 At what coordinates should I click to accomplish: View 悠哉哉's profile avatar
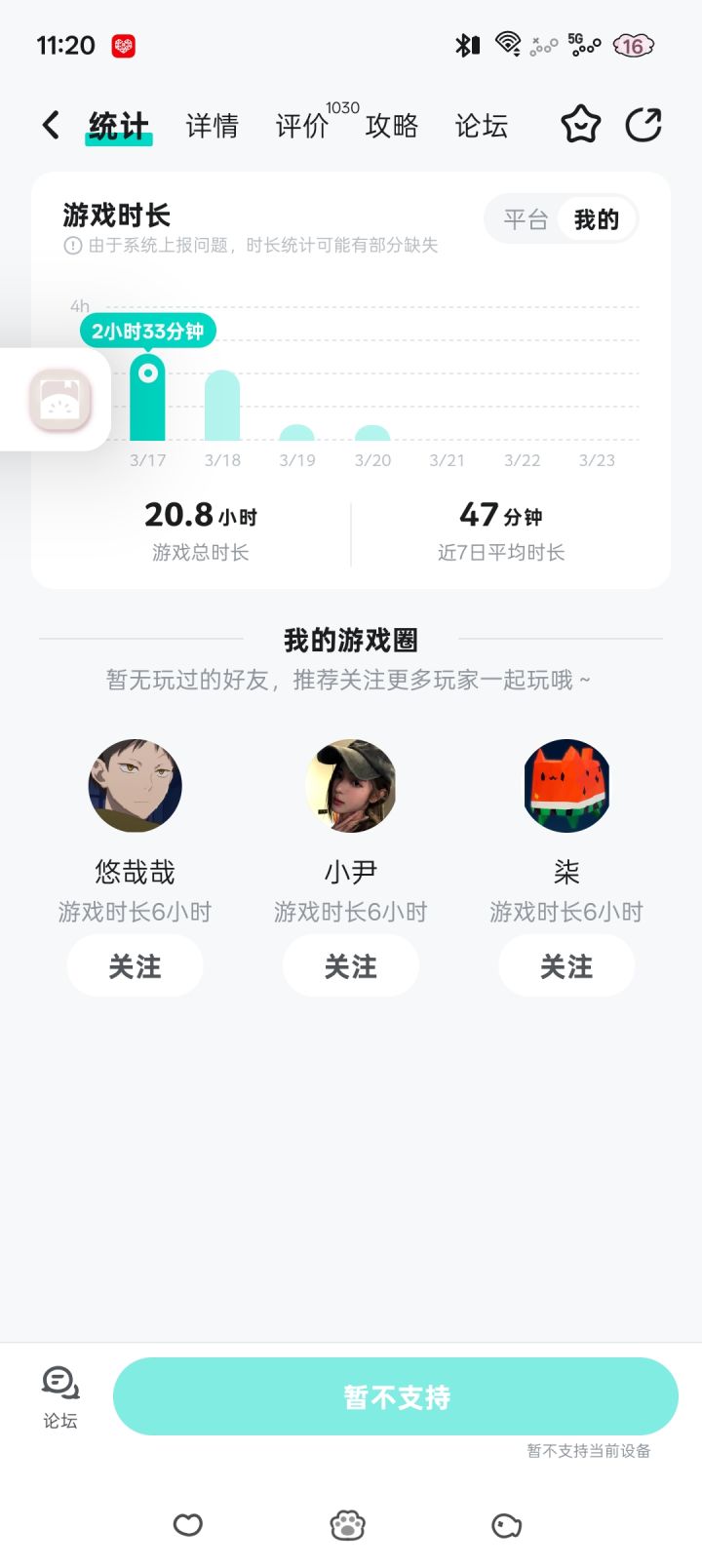pyautogui.click(x=135, y=785)
